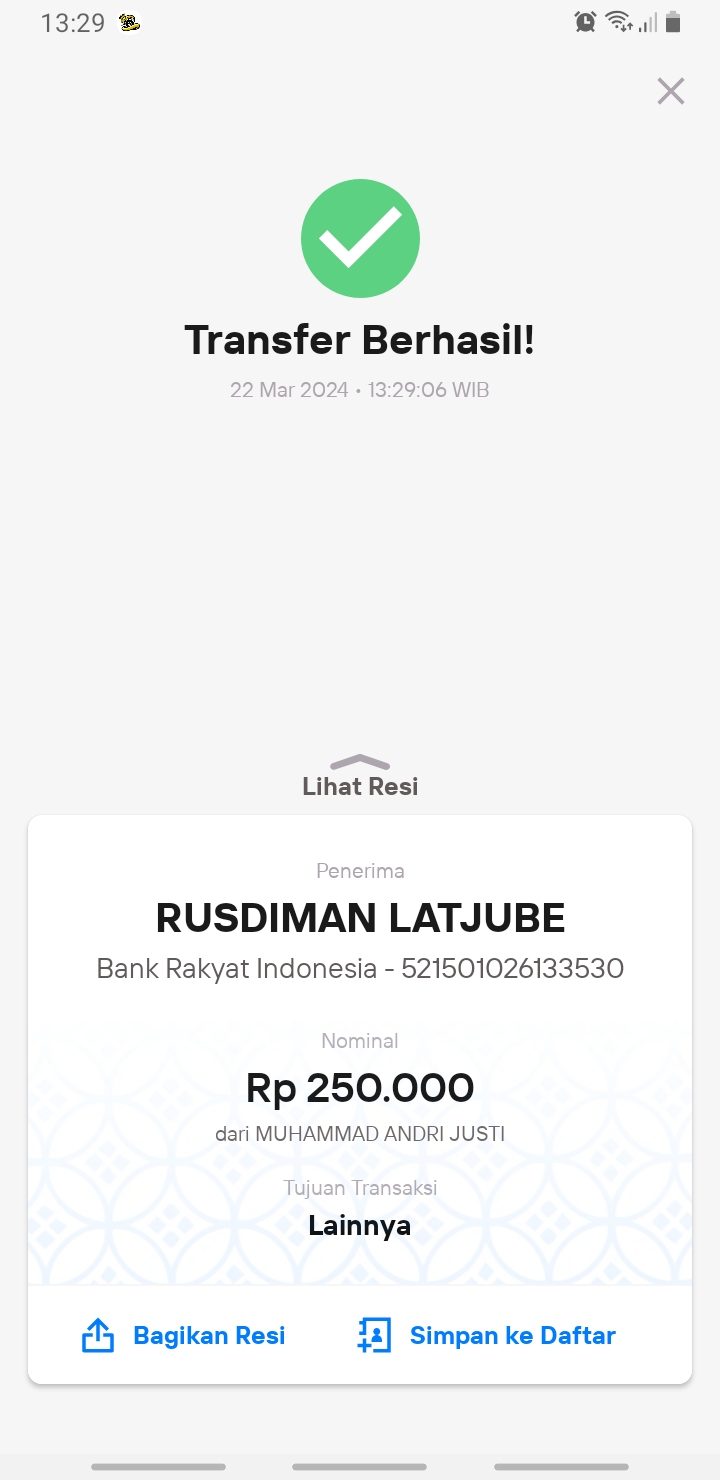
Task: Save recipient with Simpan ke Daftar
Action: coord(486,1335)
